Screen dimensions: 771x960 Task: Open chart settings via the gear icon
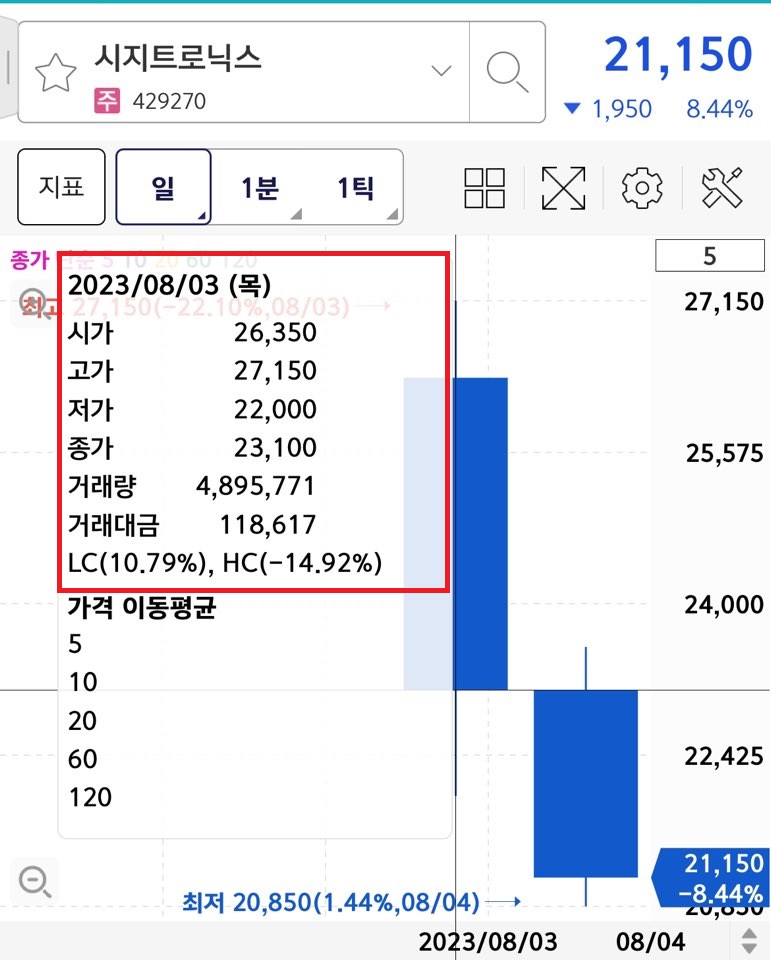click(639, 187)
